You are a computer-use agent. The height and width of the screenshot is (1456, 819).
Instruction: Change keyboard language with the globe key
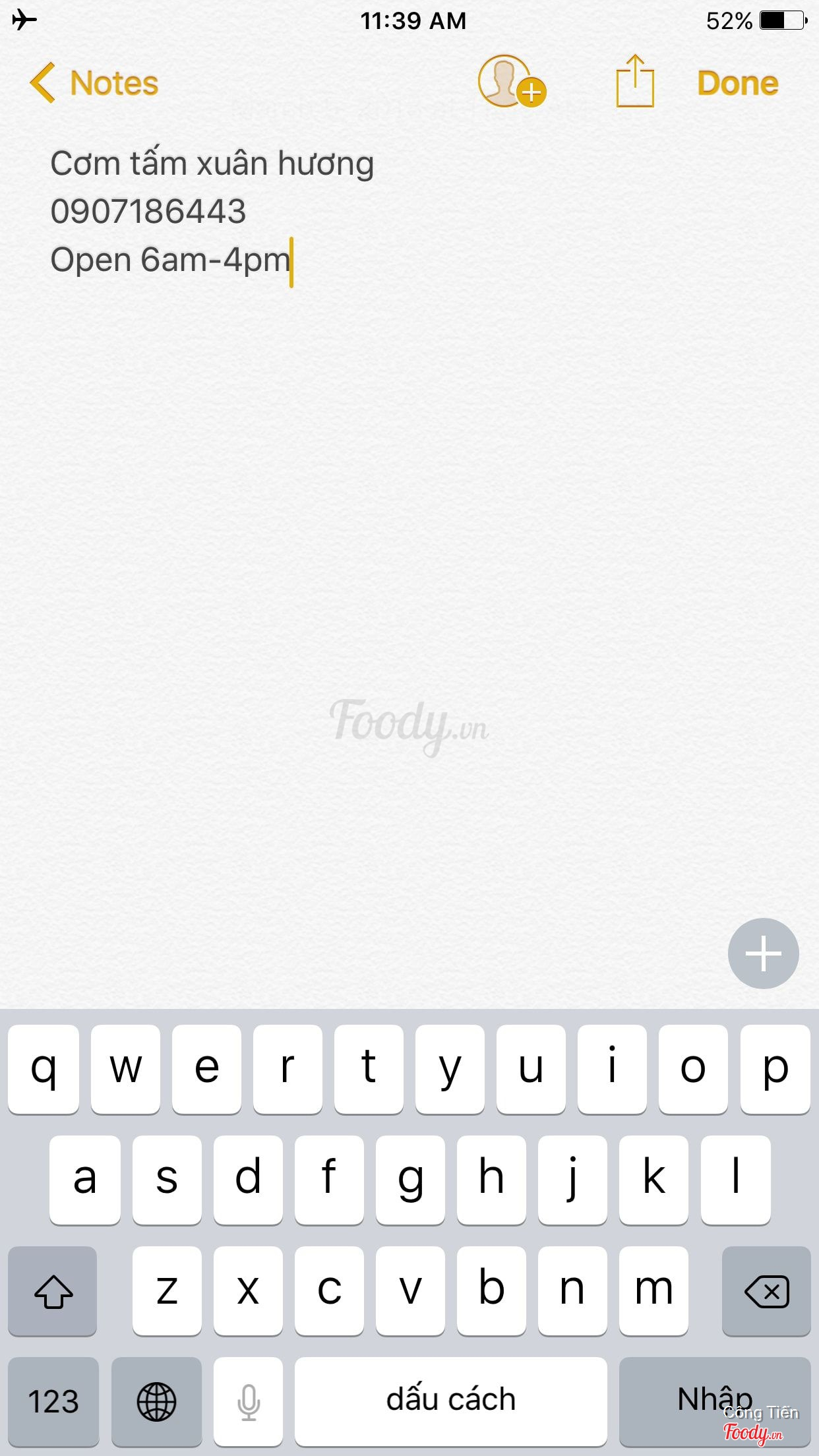click(156, 1401)
